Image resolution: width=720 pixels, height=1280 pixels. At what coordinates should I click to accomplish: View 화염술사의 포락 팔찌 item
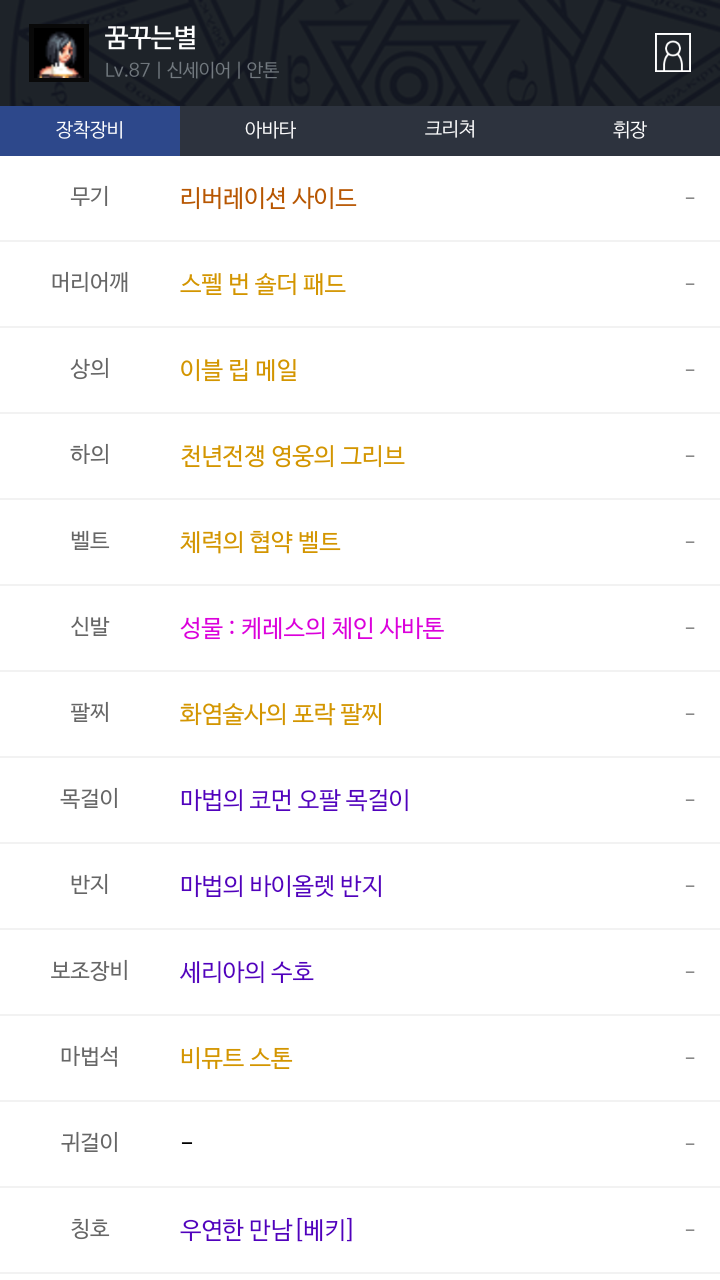pos(281,714)
